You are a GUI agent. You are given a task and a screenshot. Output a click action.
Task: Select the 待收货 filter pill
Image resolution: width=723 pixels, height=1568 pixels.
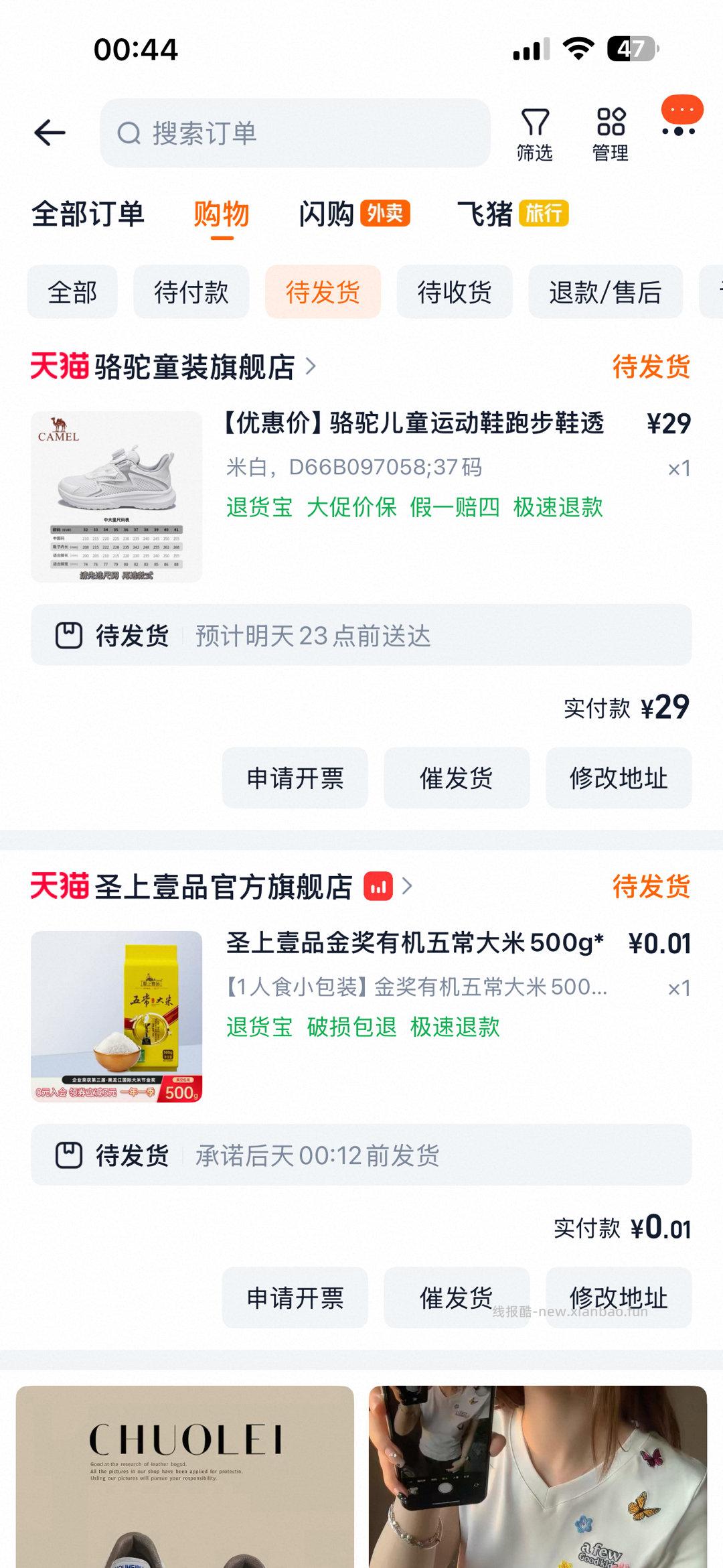(454, 292)
